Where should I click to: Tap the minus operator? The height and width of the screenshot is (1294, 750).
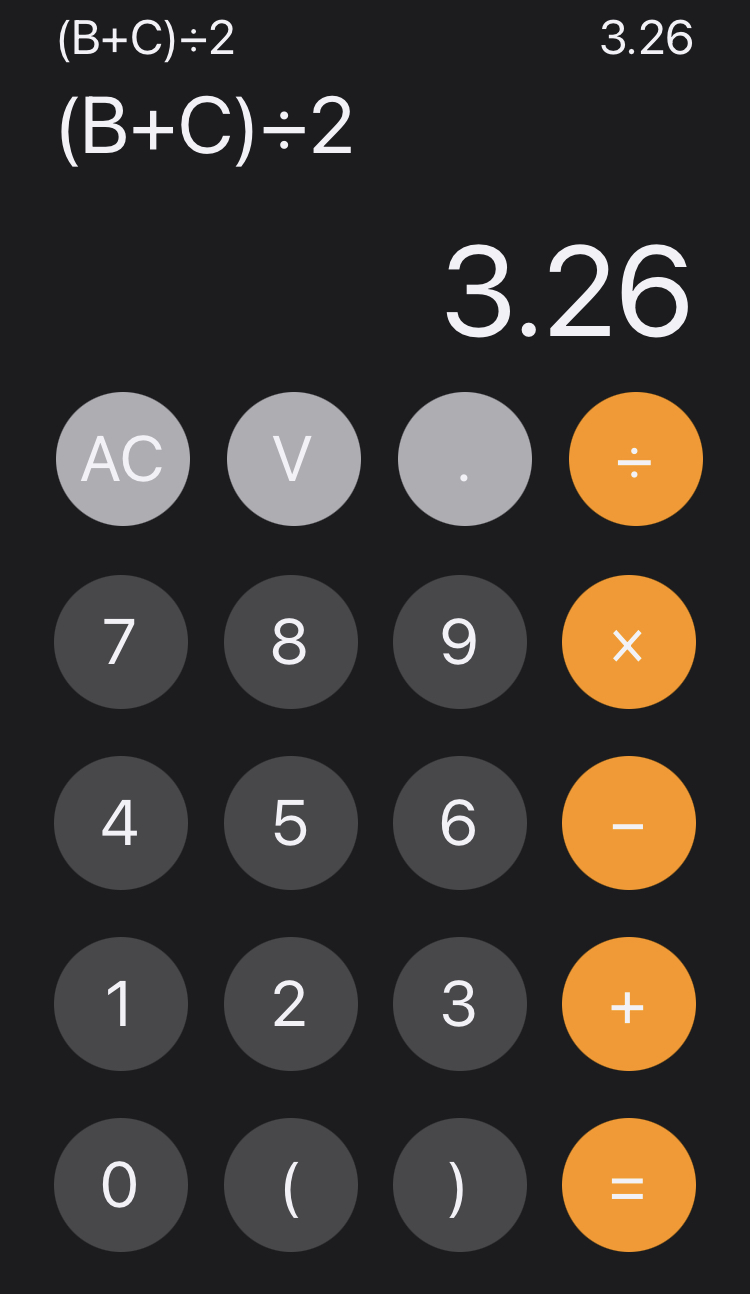629,823
